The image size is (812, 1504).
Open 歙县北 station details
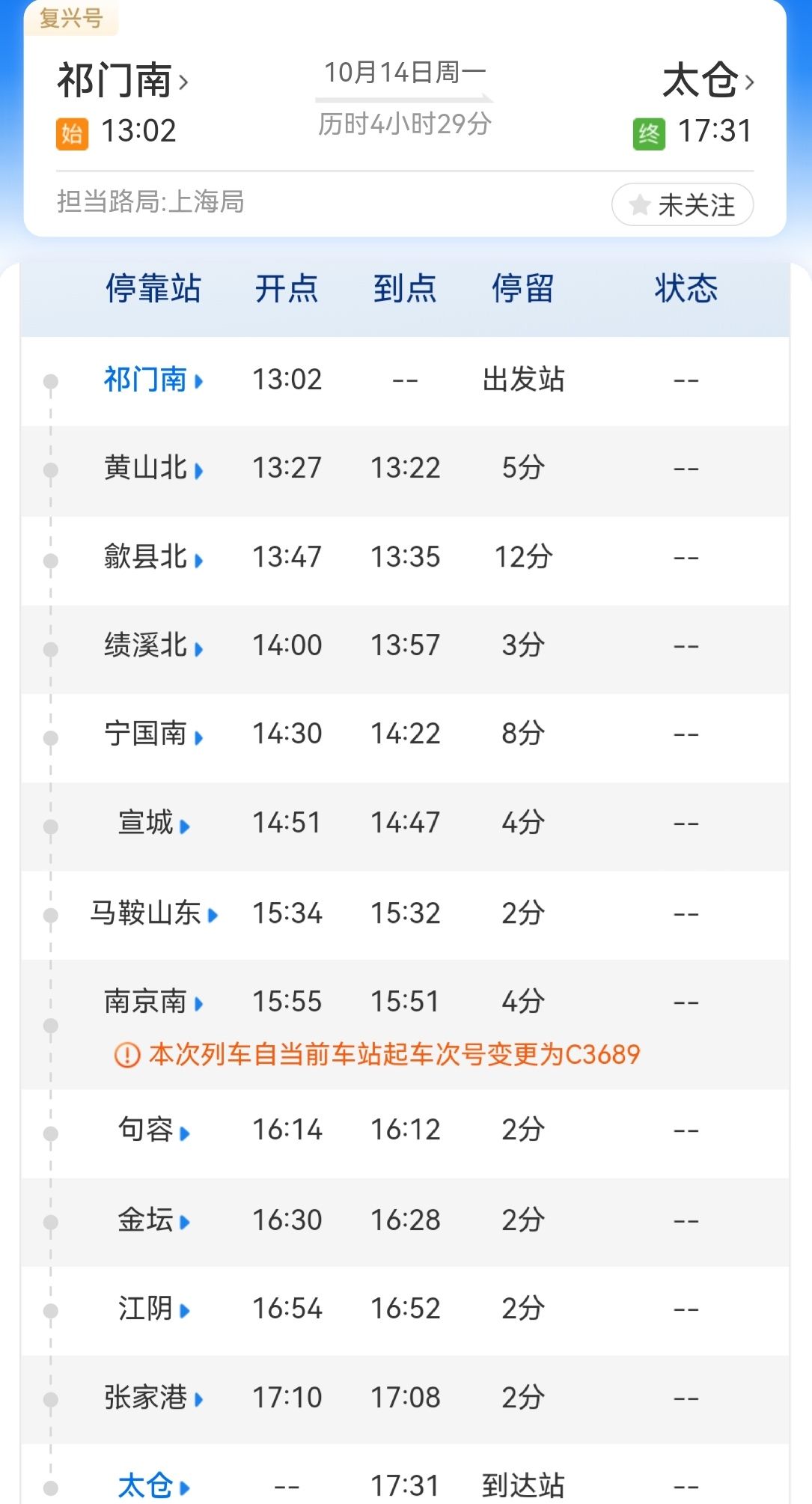pyautogui.click(x=153, y=557)
